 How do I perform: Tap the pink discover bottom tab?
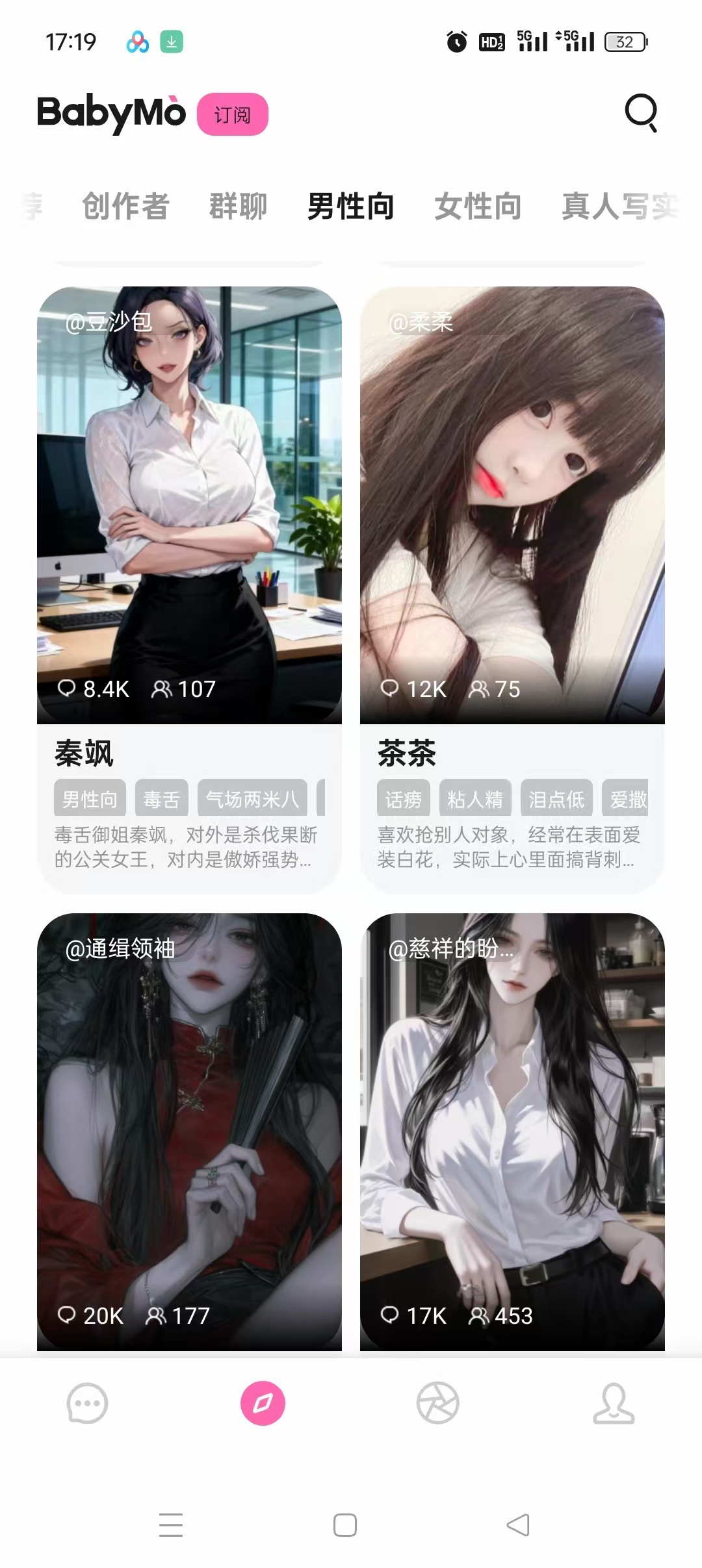pyautogui.click(x=263, y=1403)
